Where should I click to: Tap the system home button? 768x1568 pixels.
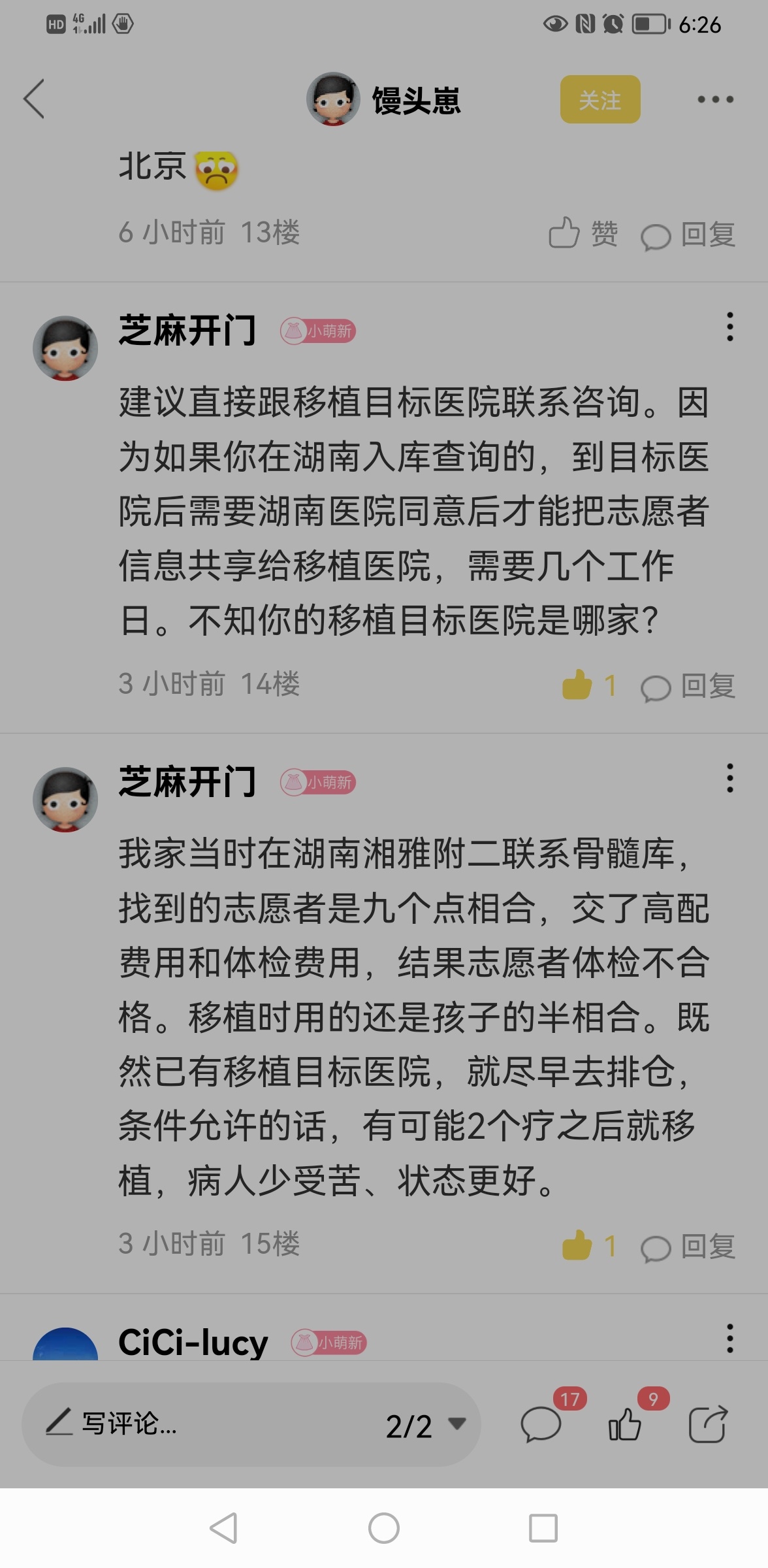383,1529
